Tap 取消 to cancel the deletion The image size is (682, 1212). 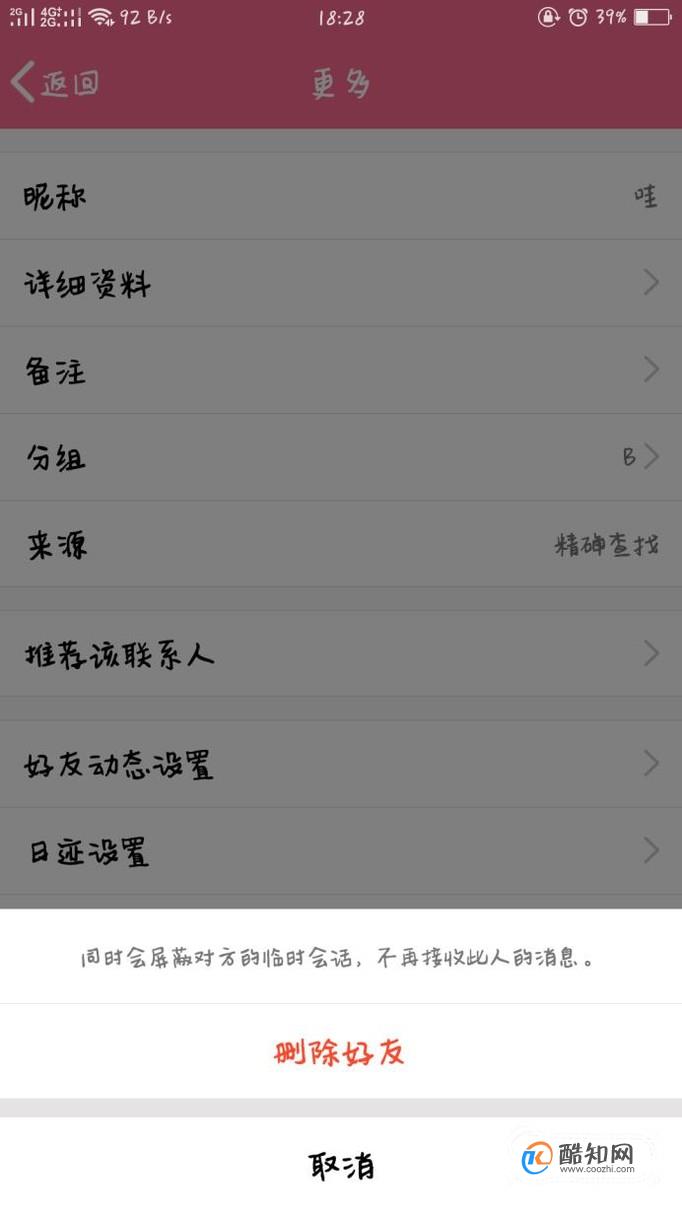340,1165
